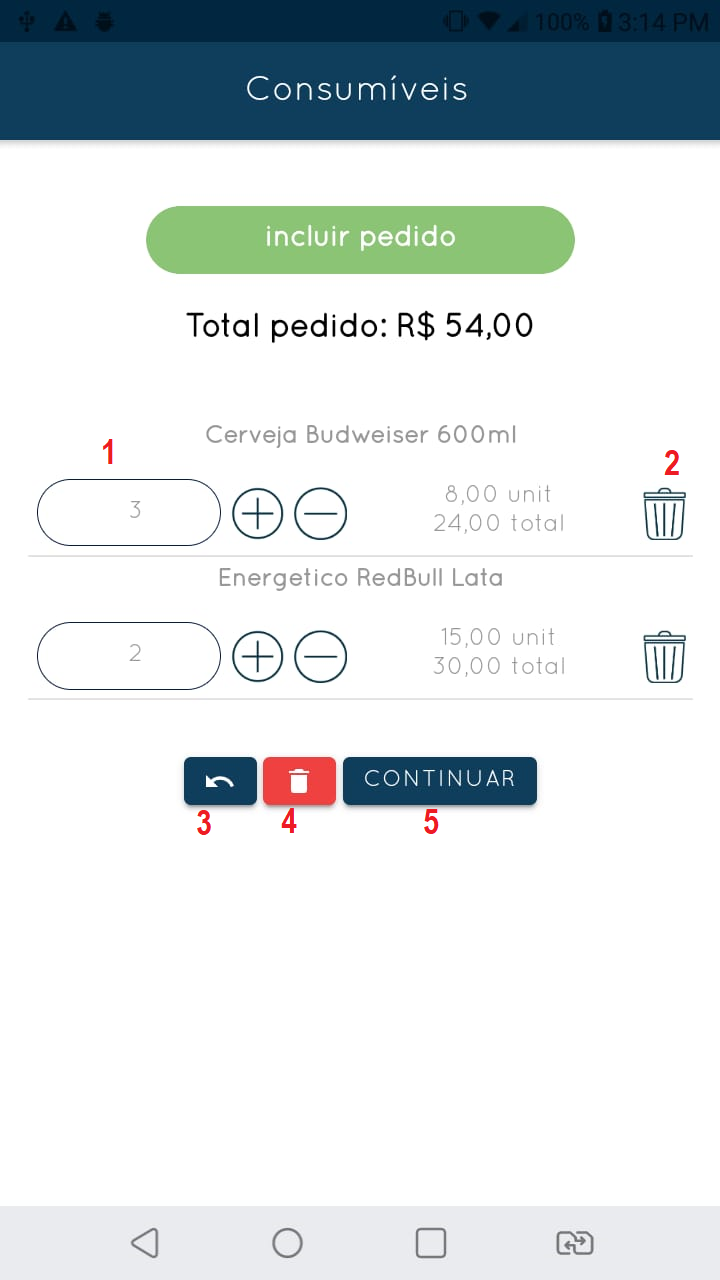Click the Total pedido amount text
Screen dimensions: 720x1280
tap(360, 325)
